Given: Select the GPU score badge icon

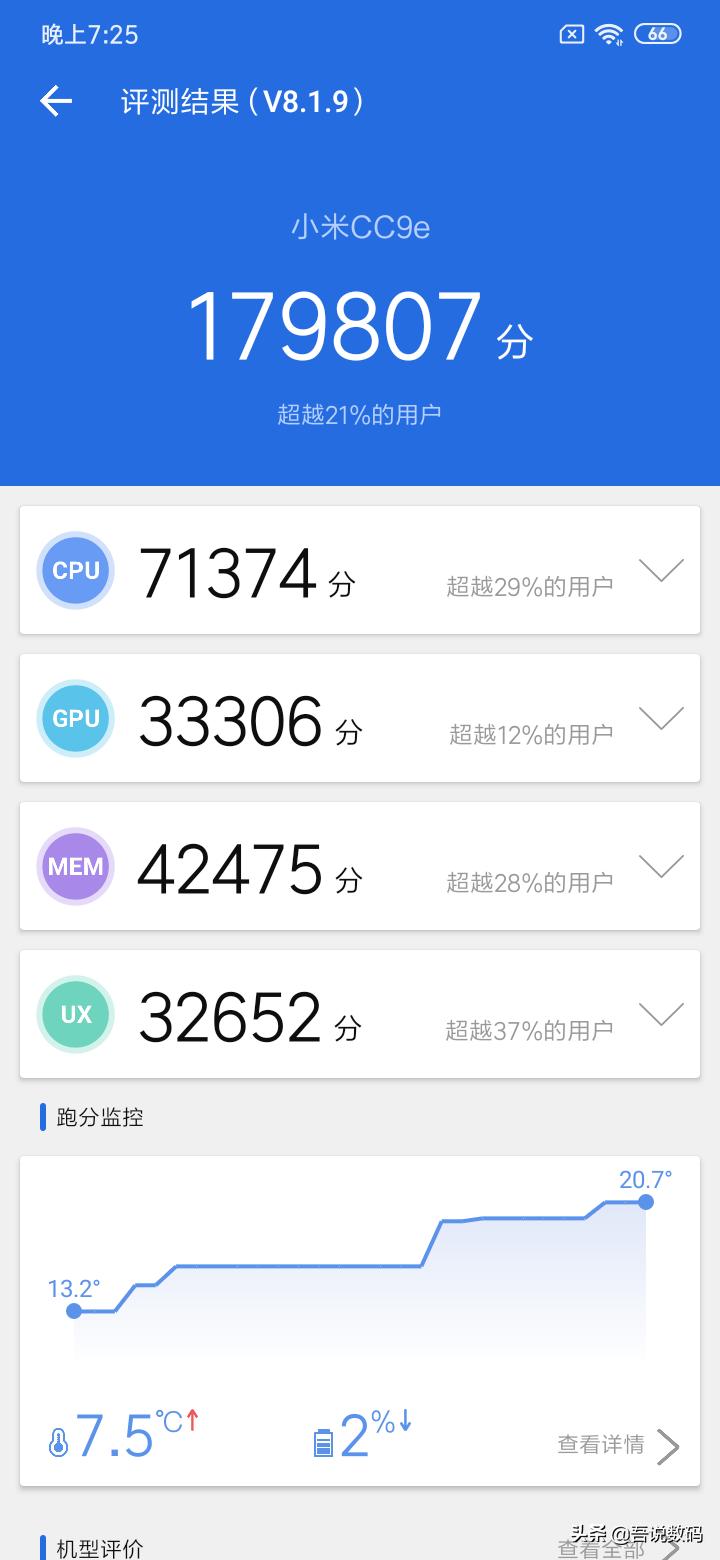Looking at the screenshot, I should (75, 718).
